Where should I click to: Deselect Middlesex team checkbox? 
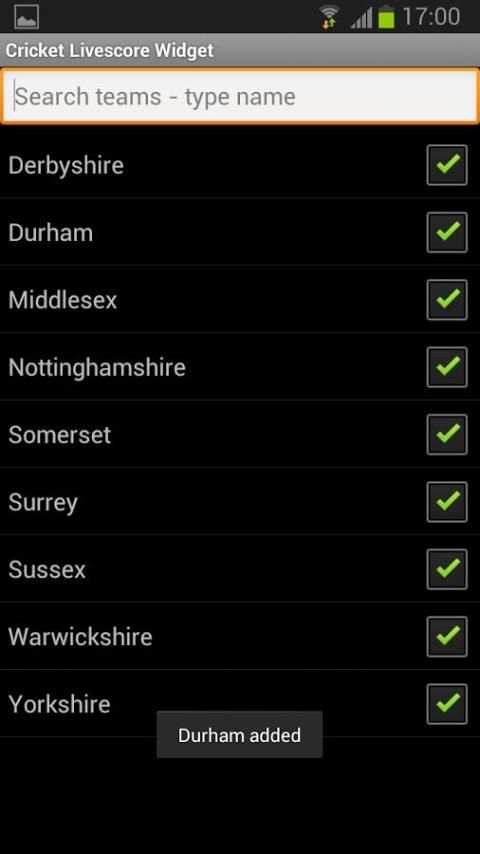coord(447,300)
